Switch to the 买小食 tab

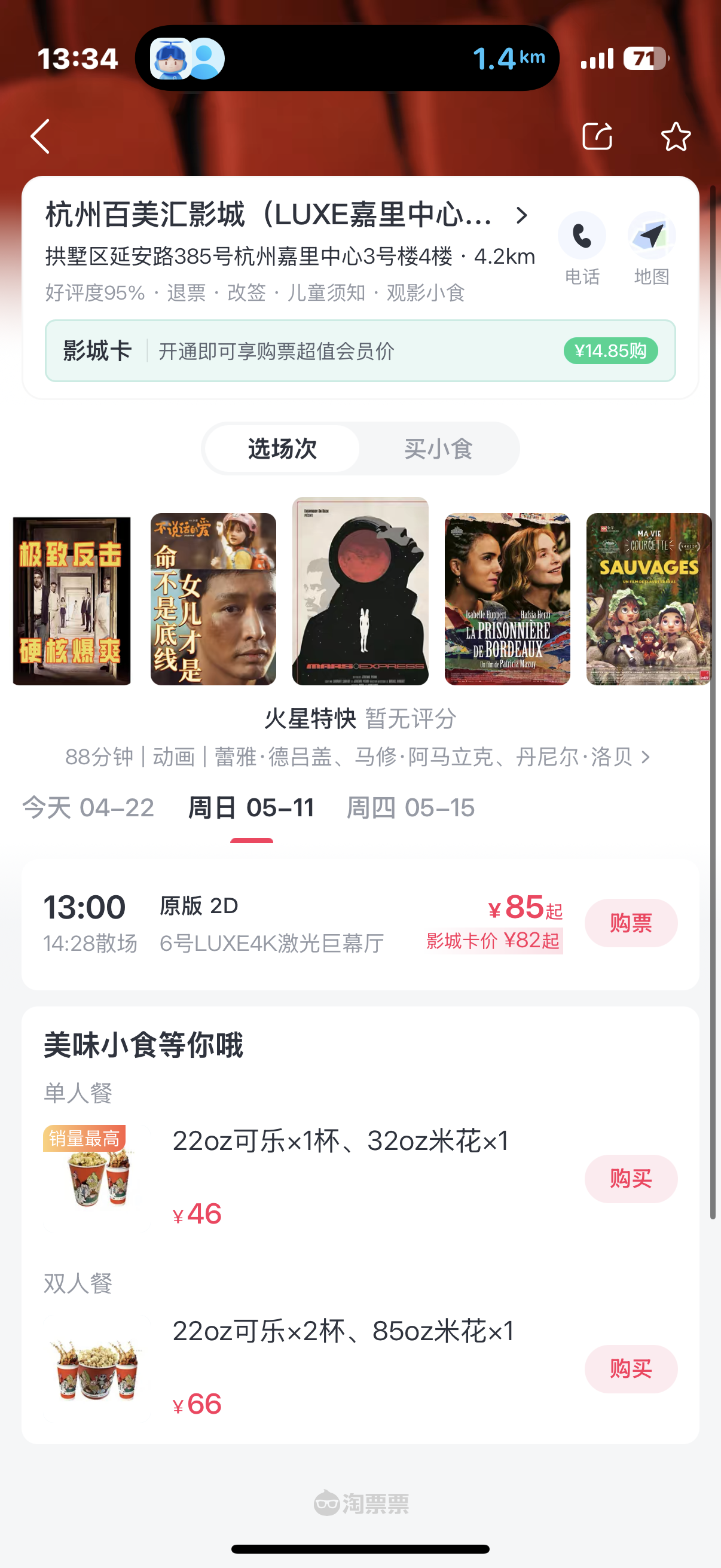point(438,449)
